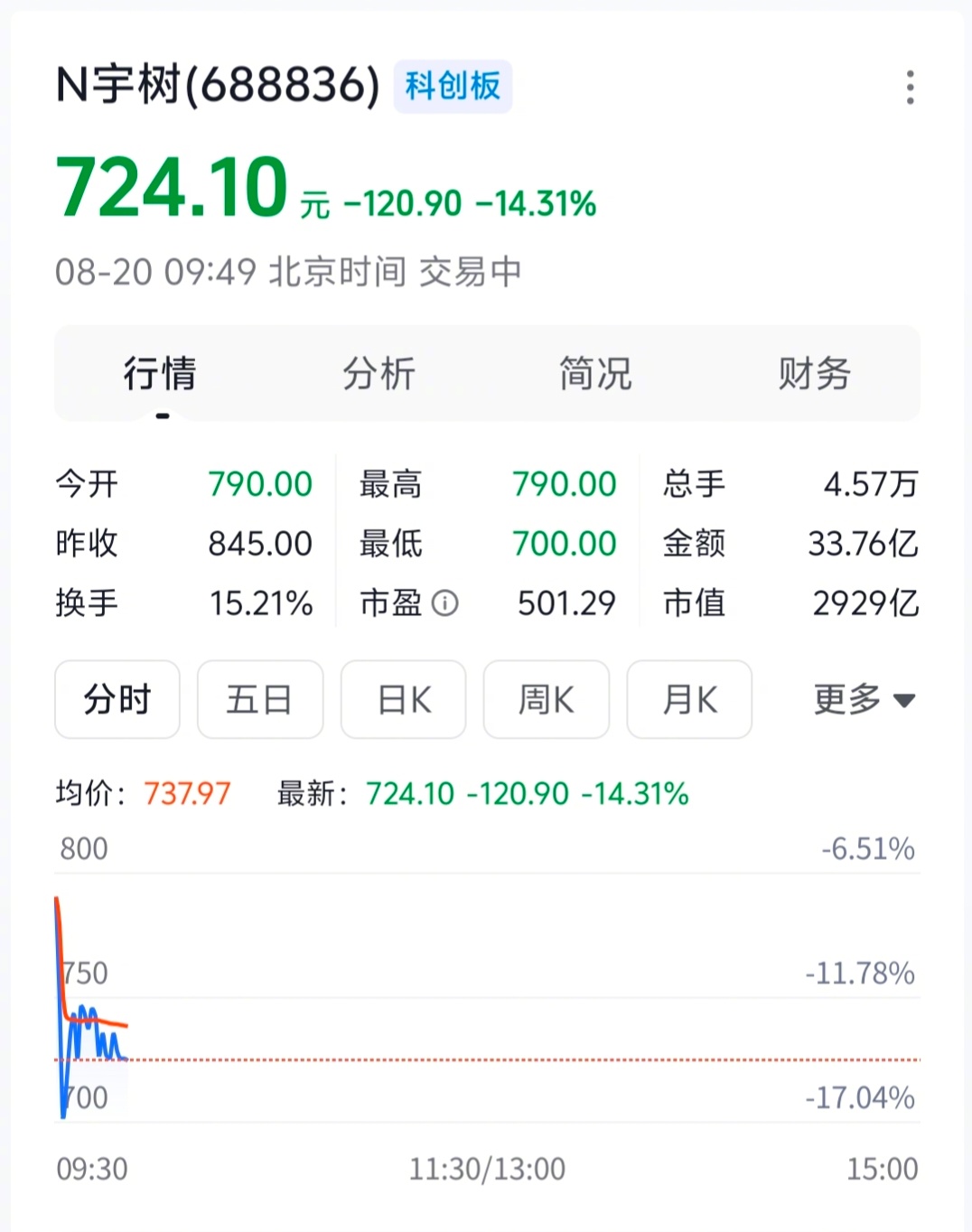
Task: Show the 月K chart
Action: tap(689, 699)
